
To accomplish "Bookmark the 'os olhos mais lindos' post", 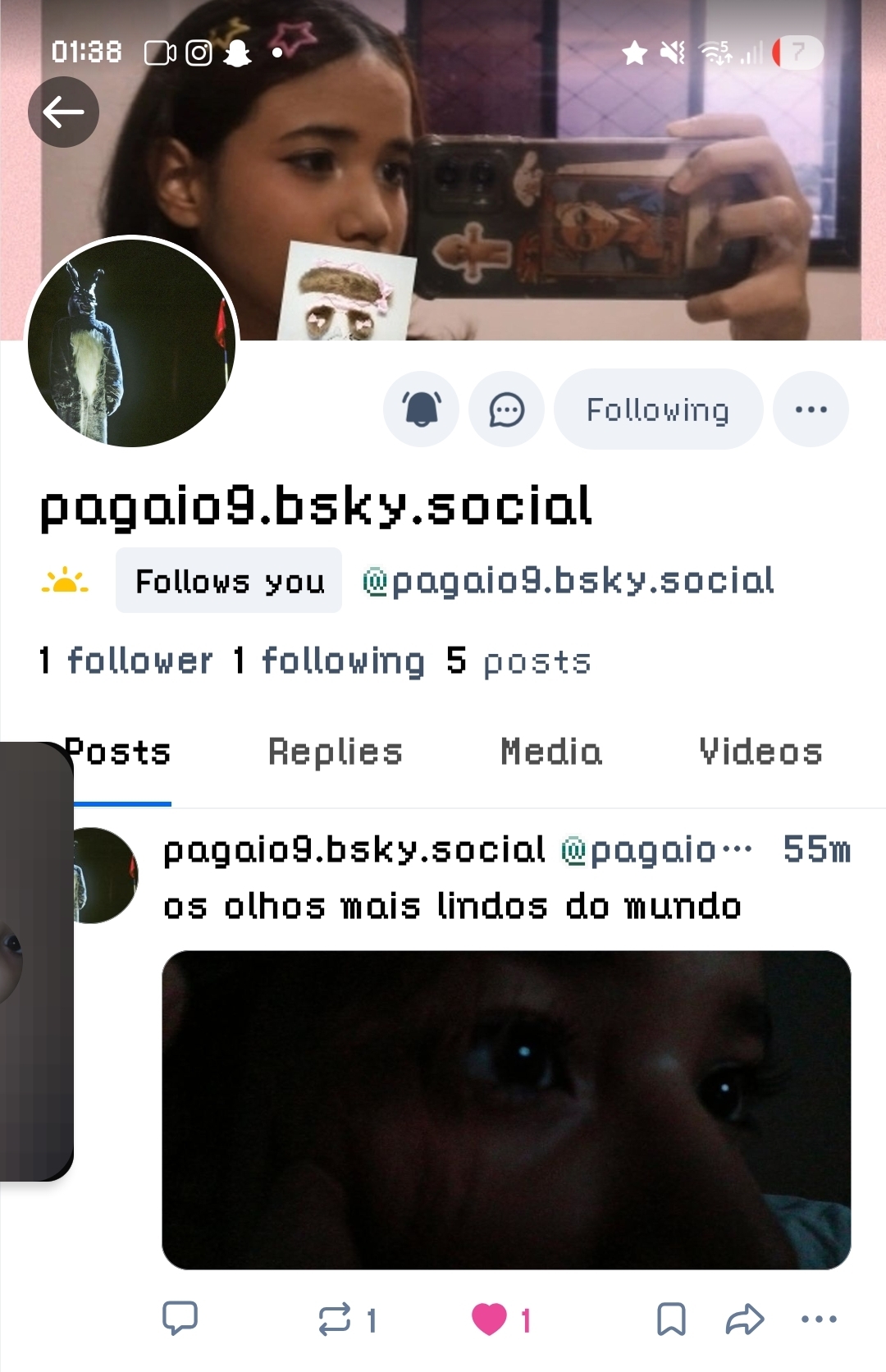I will tap(671, 1319).
